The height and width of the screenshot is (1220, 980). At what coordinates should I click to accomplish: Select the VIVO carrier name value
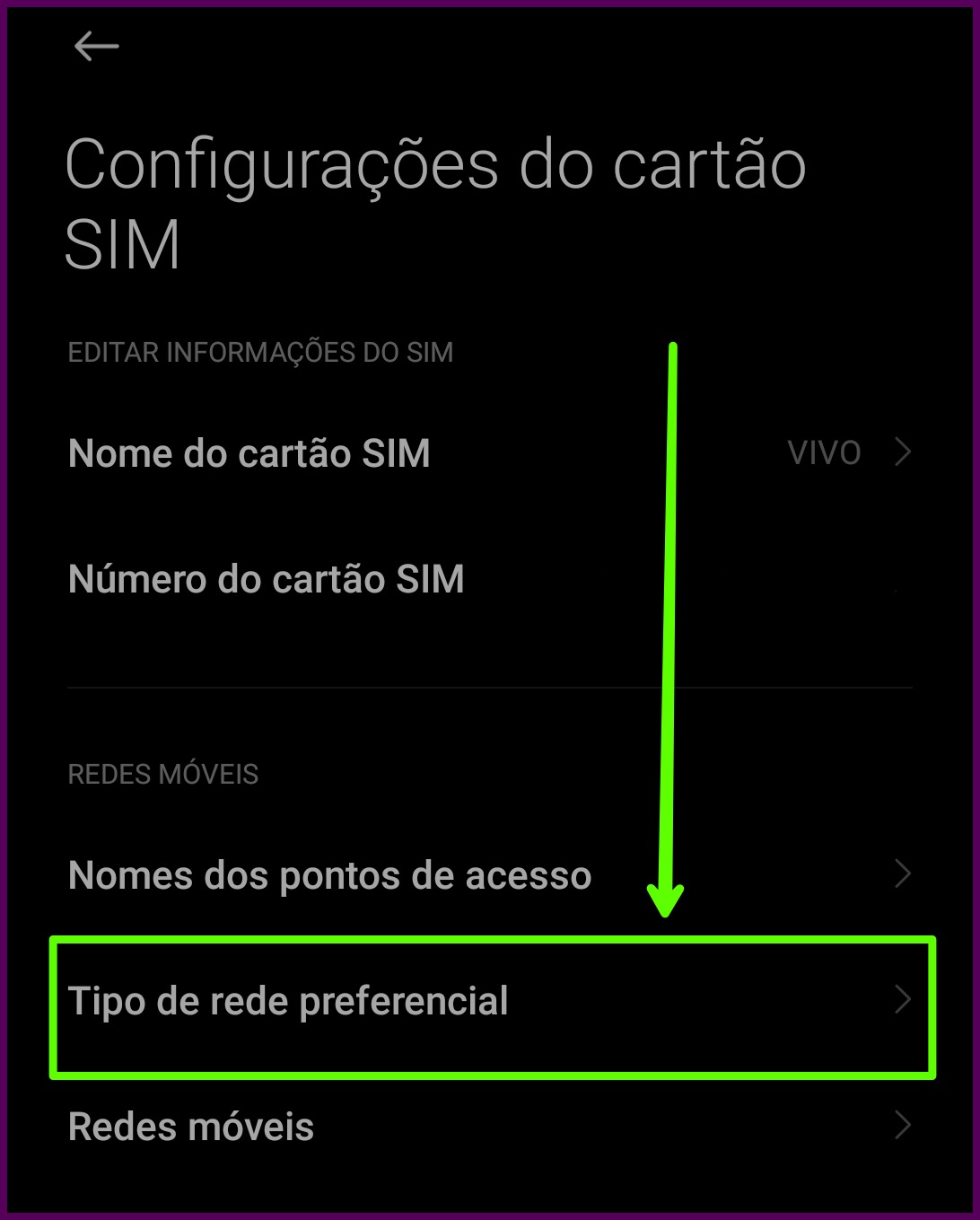pyautogui.click(x=823, y=452)
